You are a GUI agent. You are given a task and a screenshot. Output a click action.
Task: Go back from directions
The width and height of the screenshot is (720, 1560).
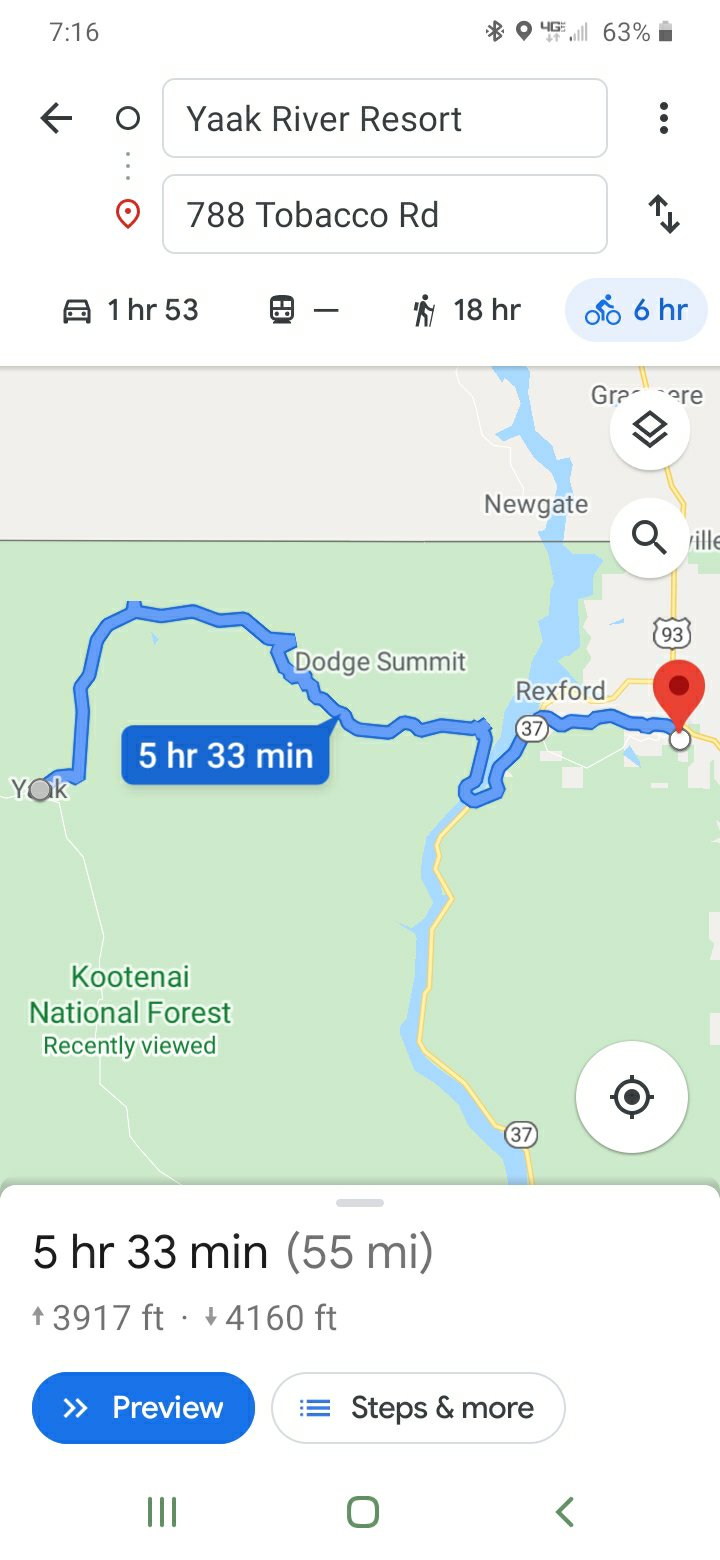pyautogui.click(x=56, y=119)
